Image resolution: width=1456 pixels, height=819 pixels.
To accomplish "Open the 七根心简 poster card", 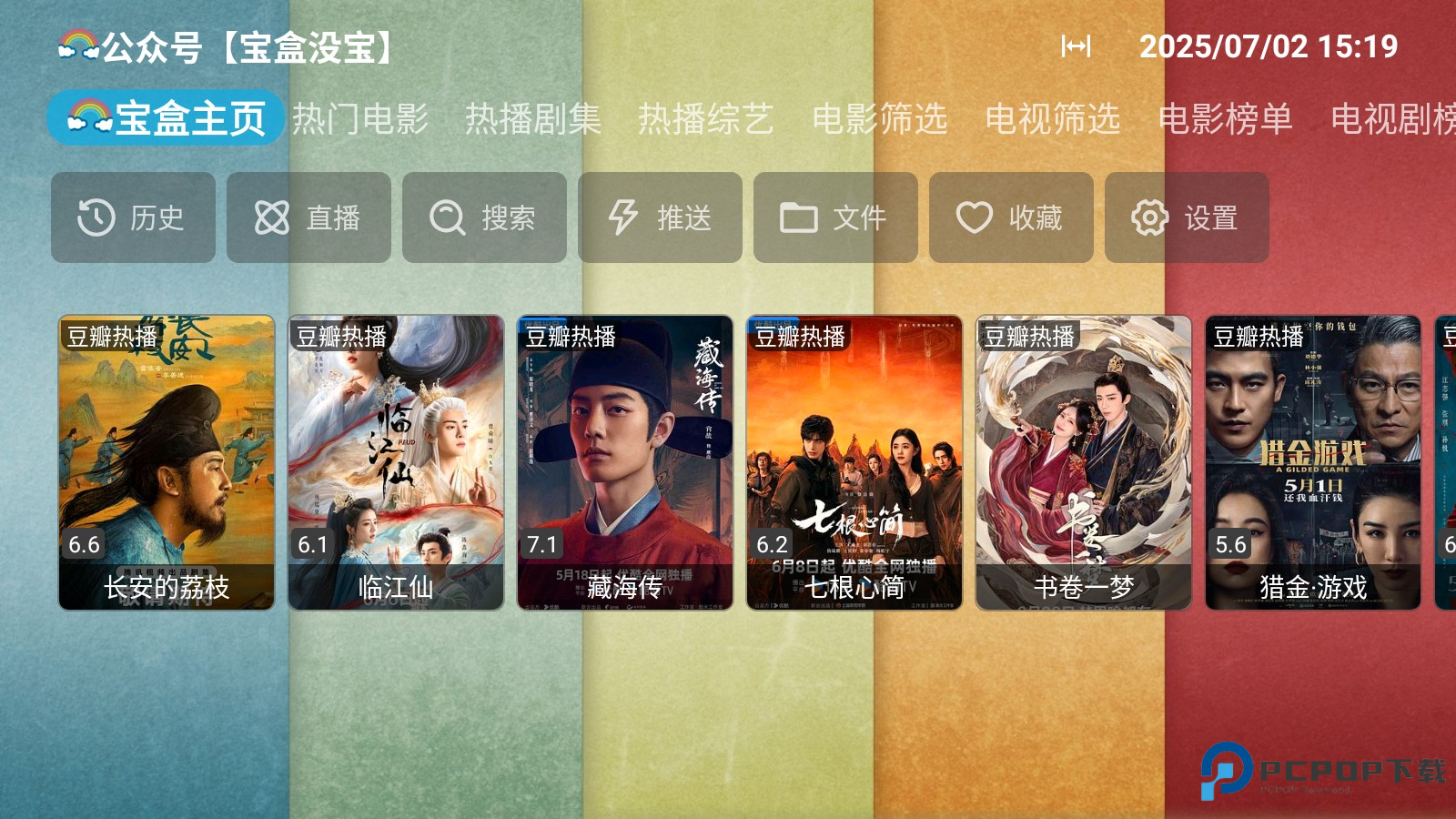I will tap(854, 462).
